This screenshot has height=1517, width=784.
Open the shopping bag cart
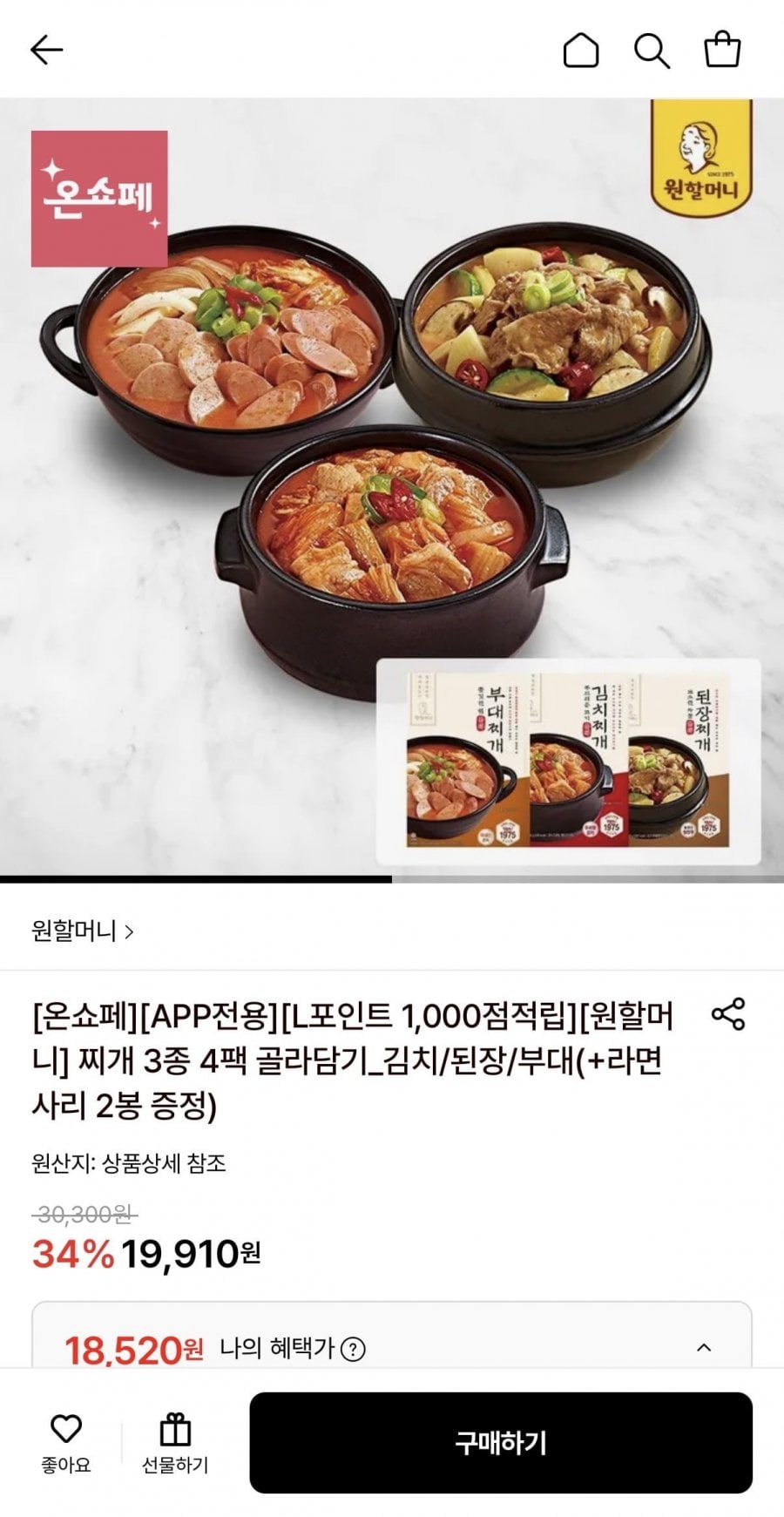[722, 50]
